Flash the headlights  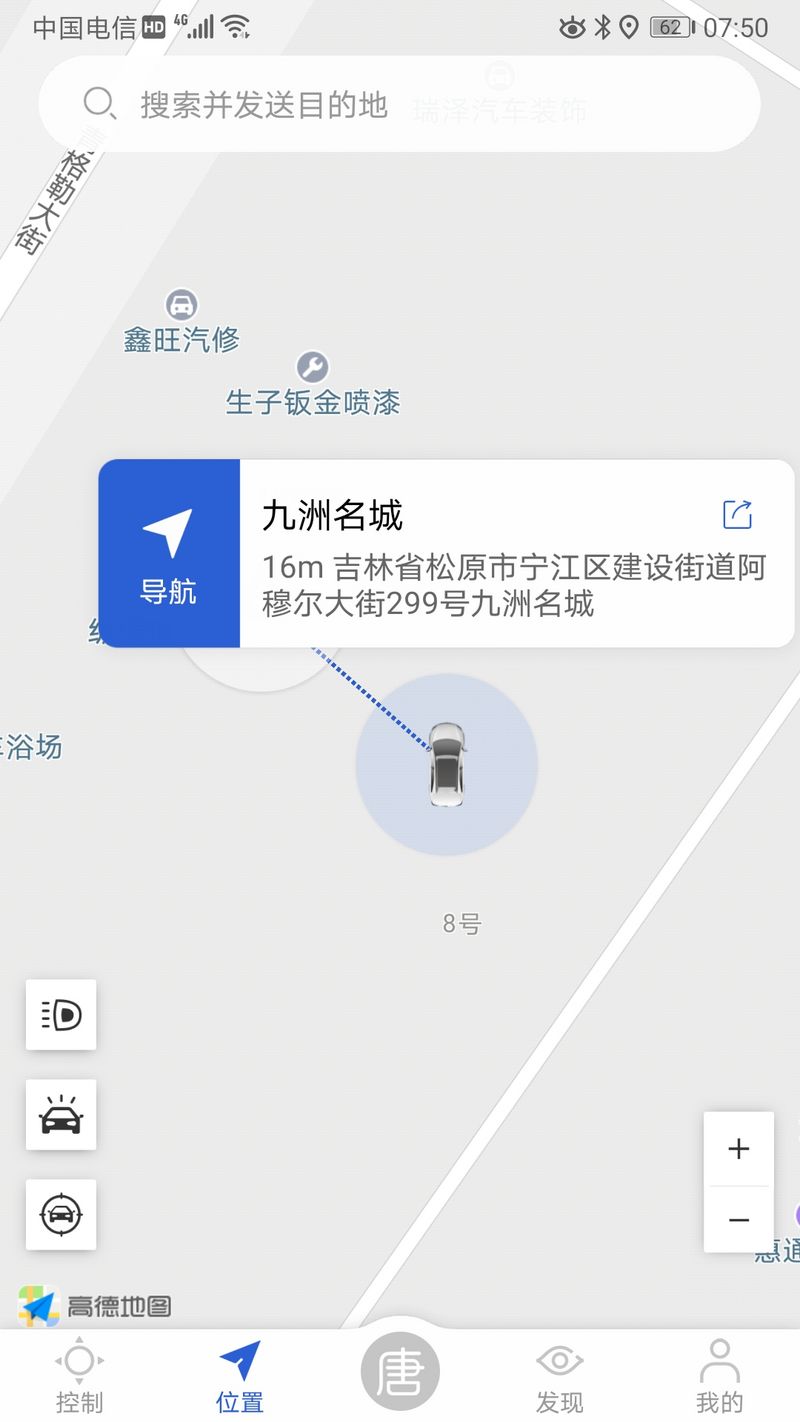point(61,1015)
